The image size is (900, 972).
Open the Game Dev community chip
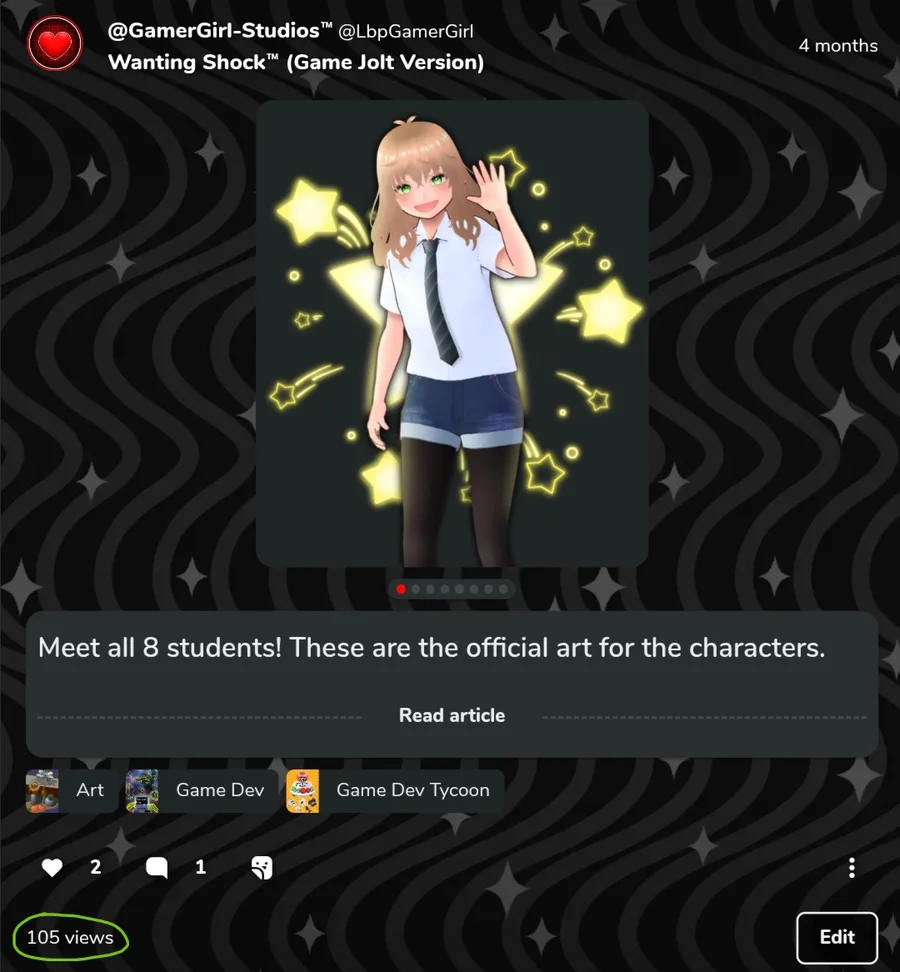point(201,790)
